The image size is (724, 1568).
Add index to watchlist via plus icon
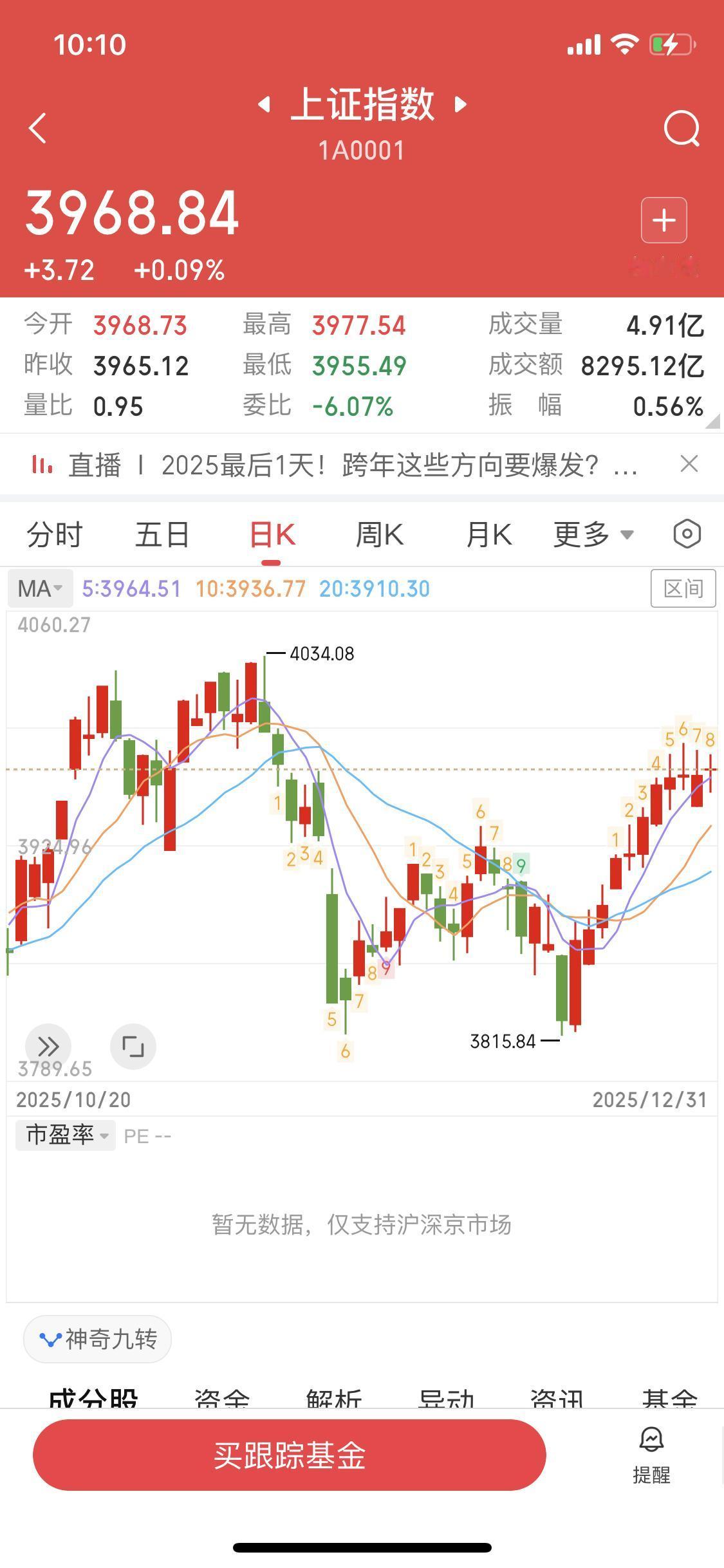click(665, 219)
